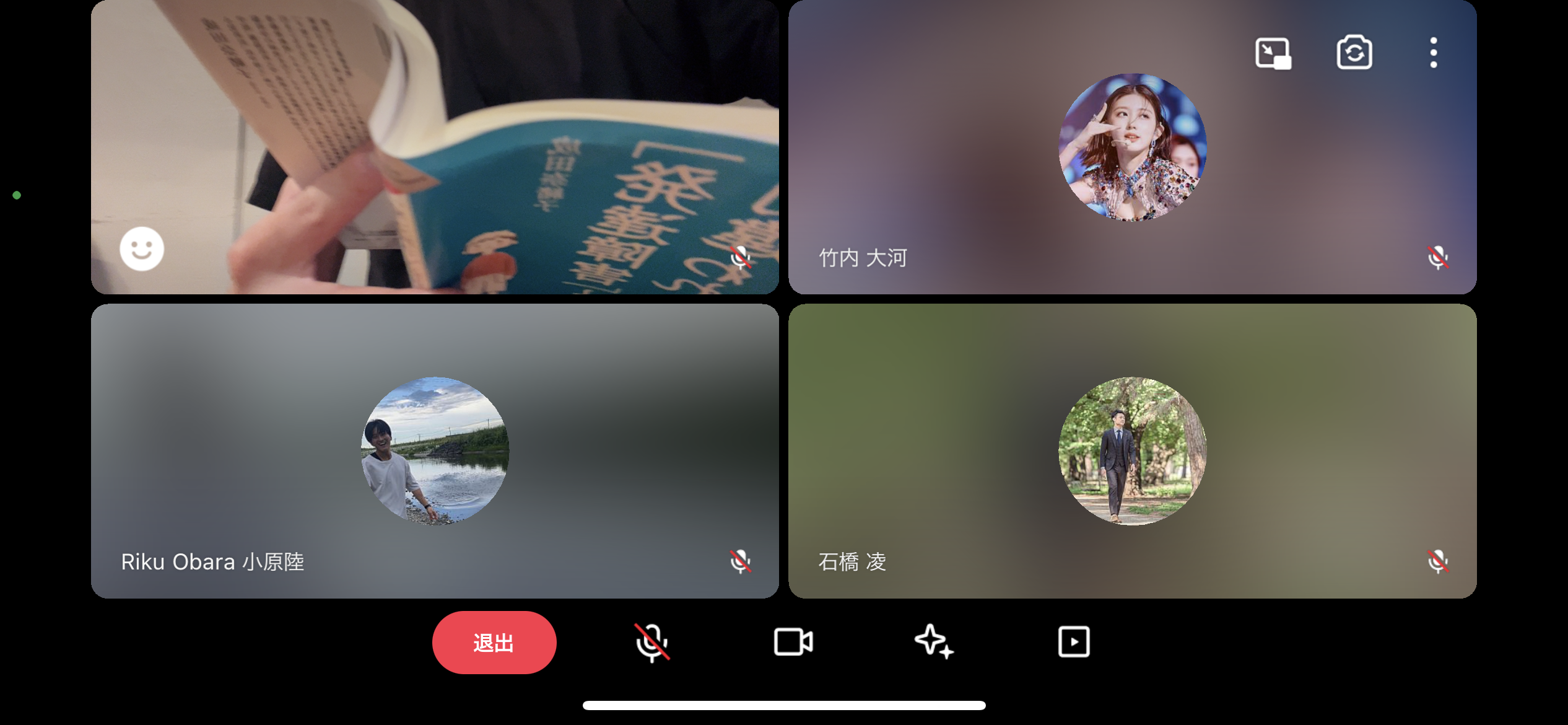Unmute the microphone in the bottom bar
Viewport: 1568px width, 725px height.
click(651, 643)
